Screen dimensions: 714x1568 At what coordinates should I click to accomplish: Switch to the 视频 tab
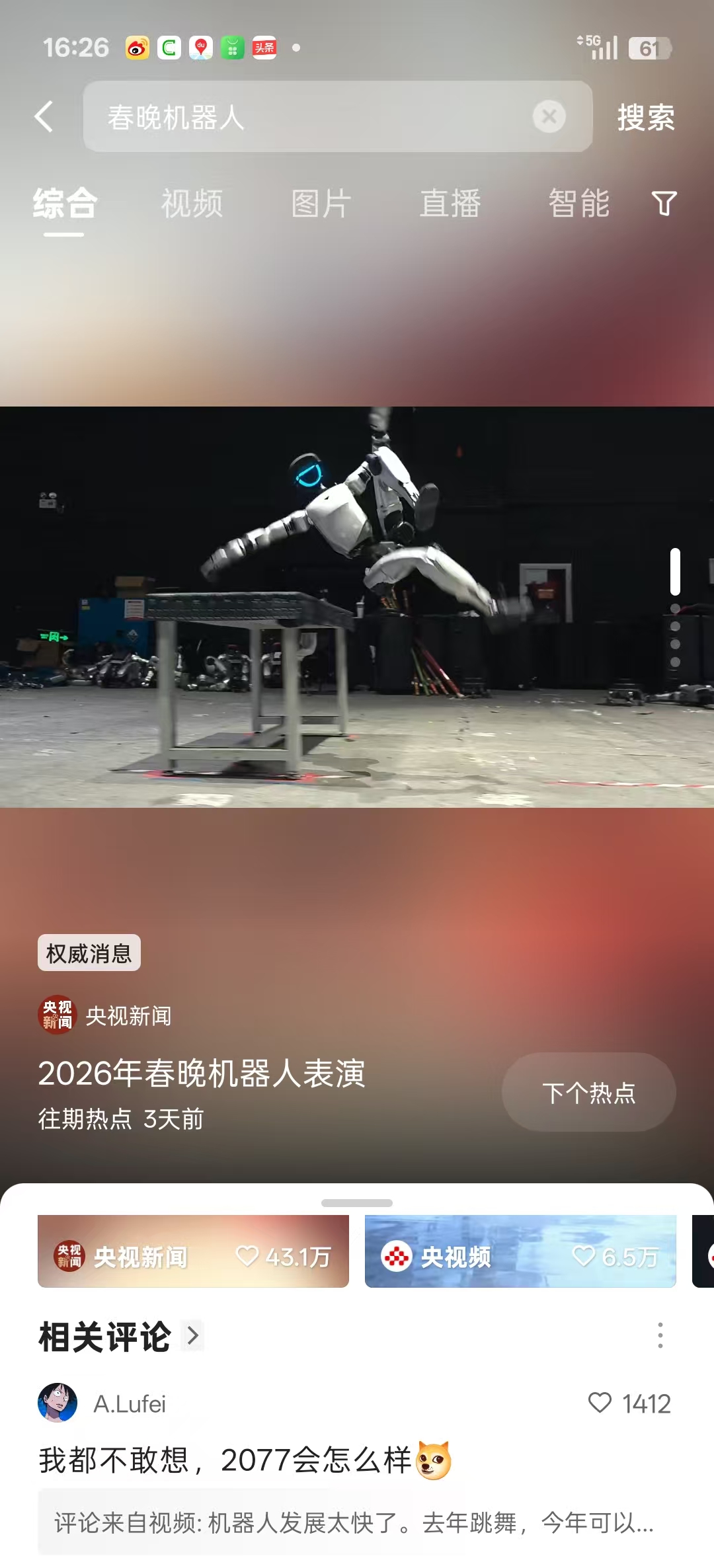[x=192, y=203]
